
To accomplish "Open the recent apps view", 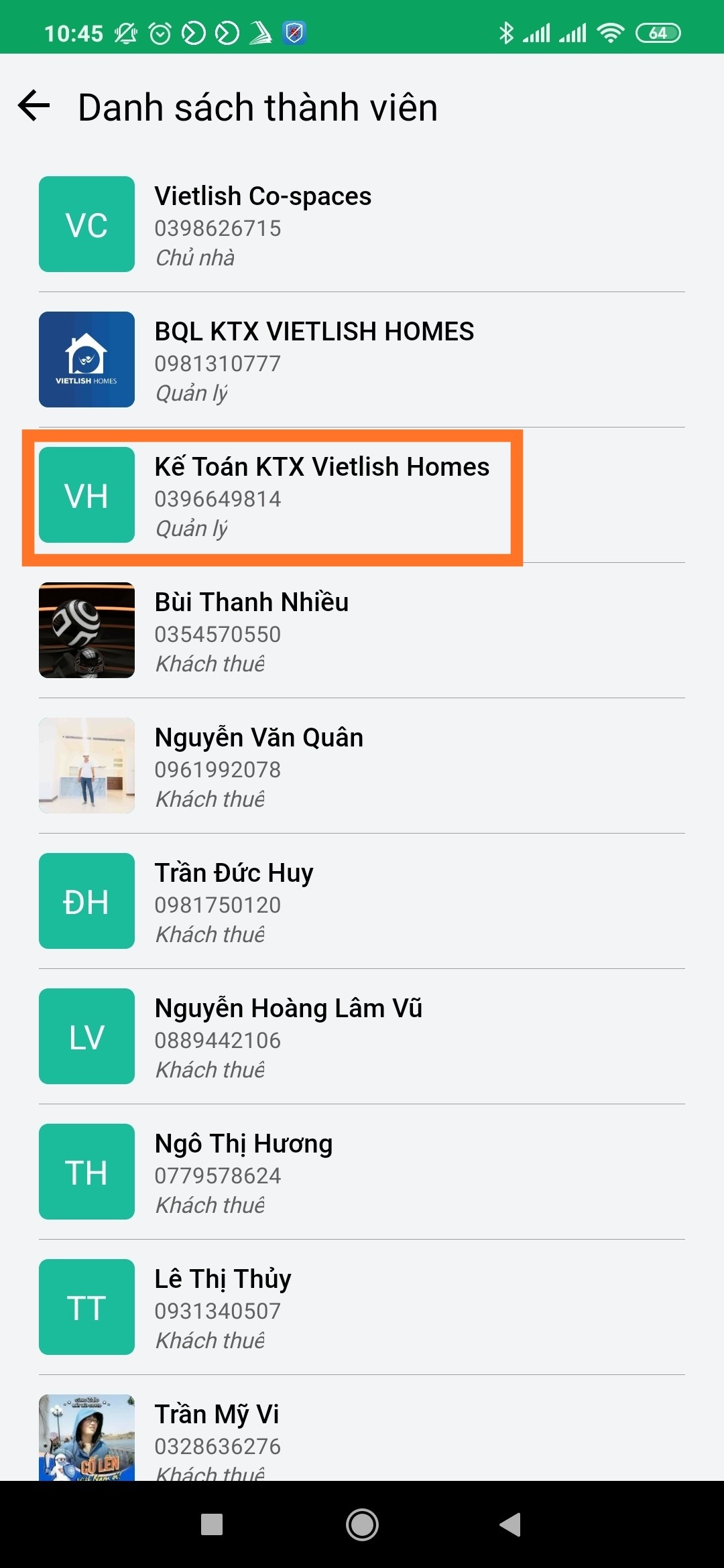I will click(x=212, y=1525).
